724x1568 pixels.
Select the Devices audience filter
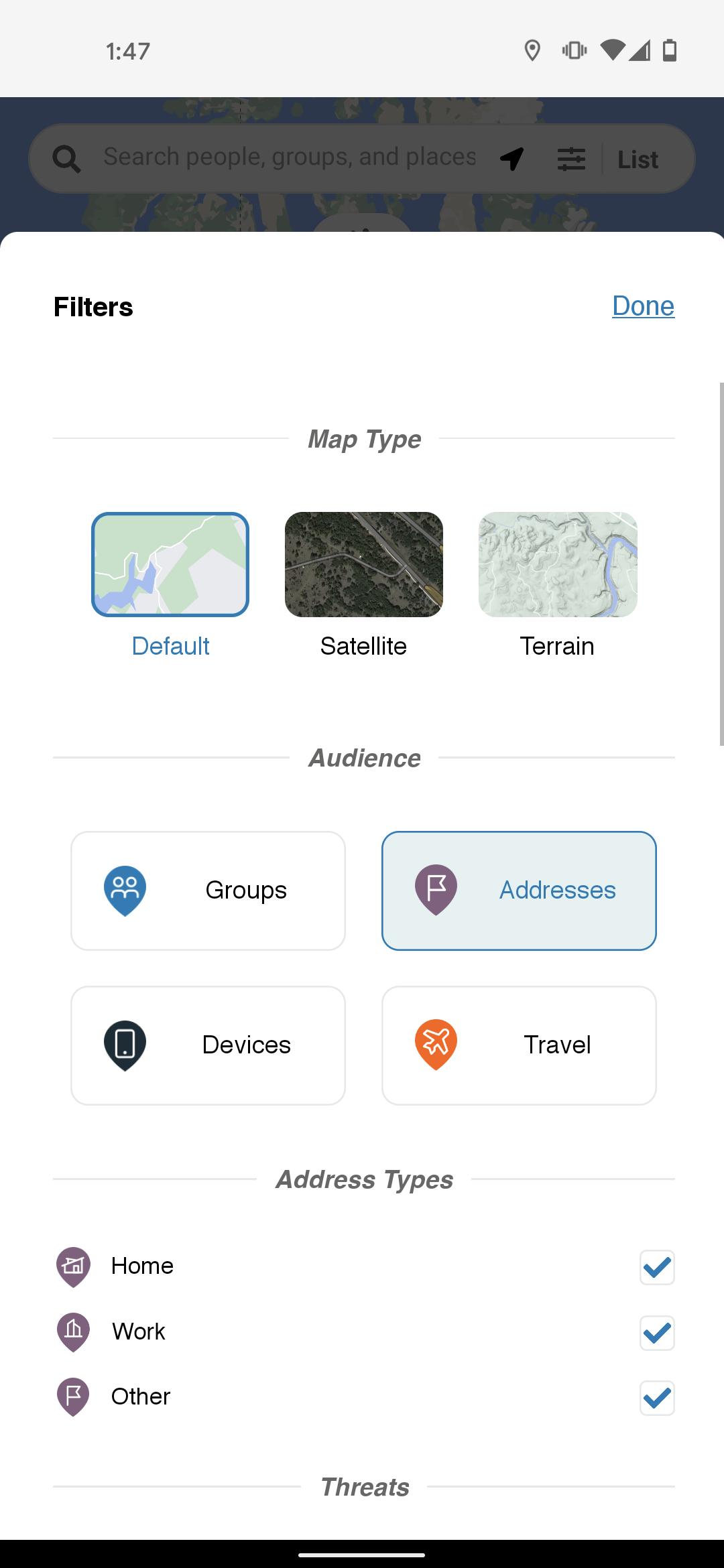208,1045
